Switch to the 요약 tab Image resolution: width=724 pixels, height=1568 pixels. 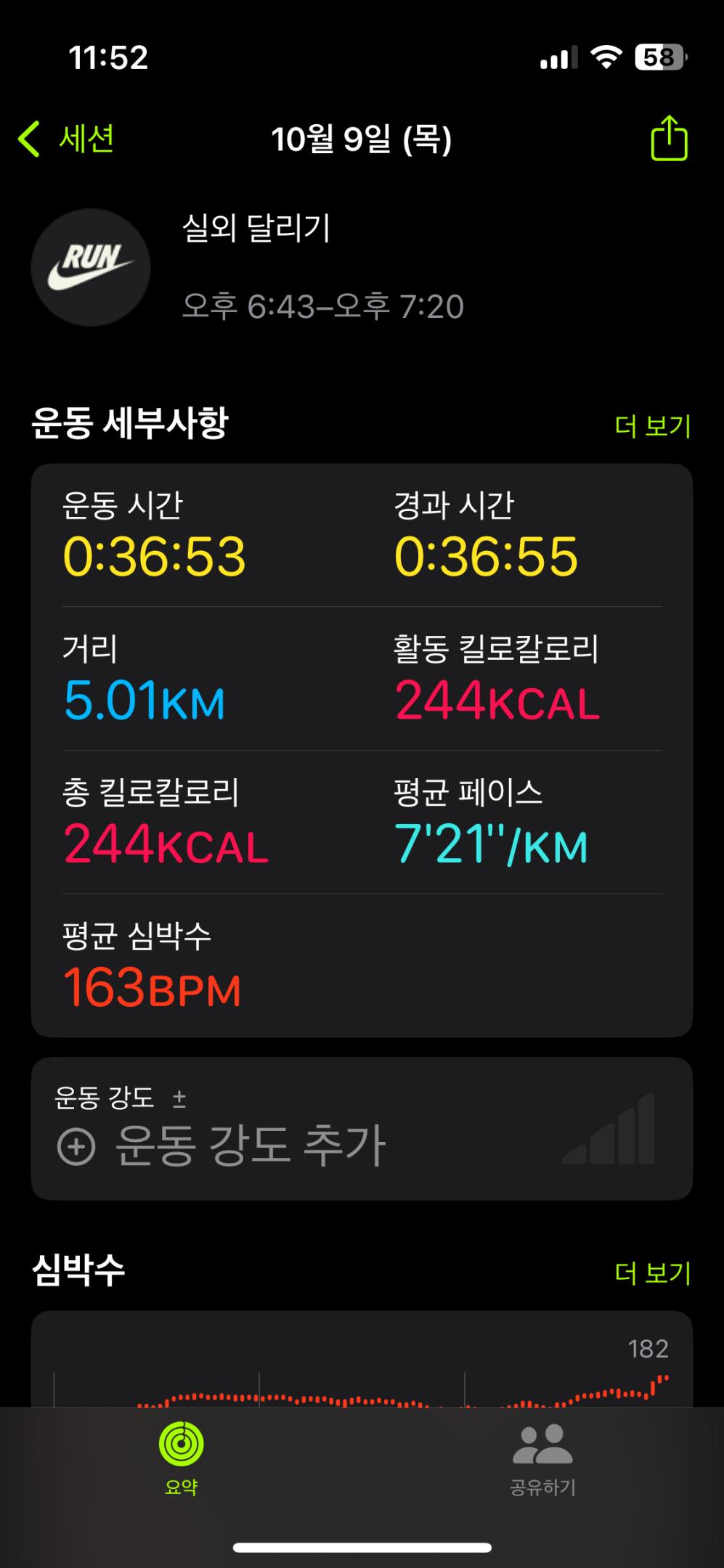181,1459
